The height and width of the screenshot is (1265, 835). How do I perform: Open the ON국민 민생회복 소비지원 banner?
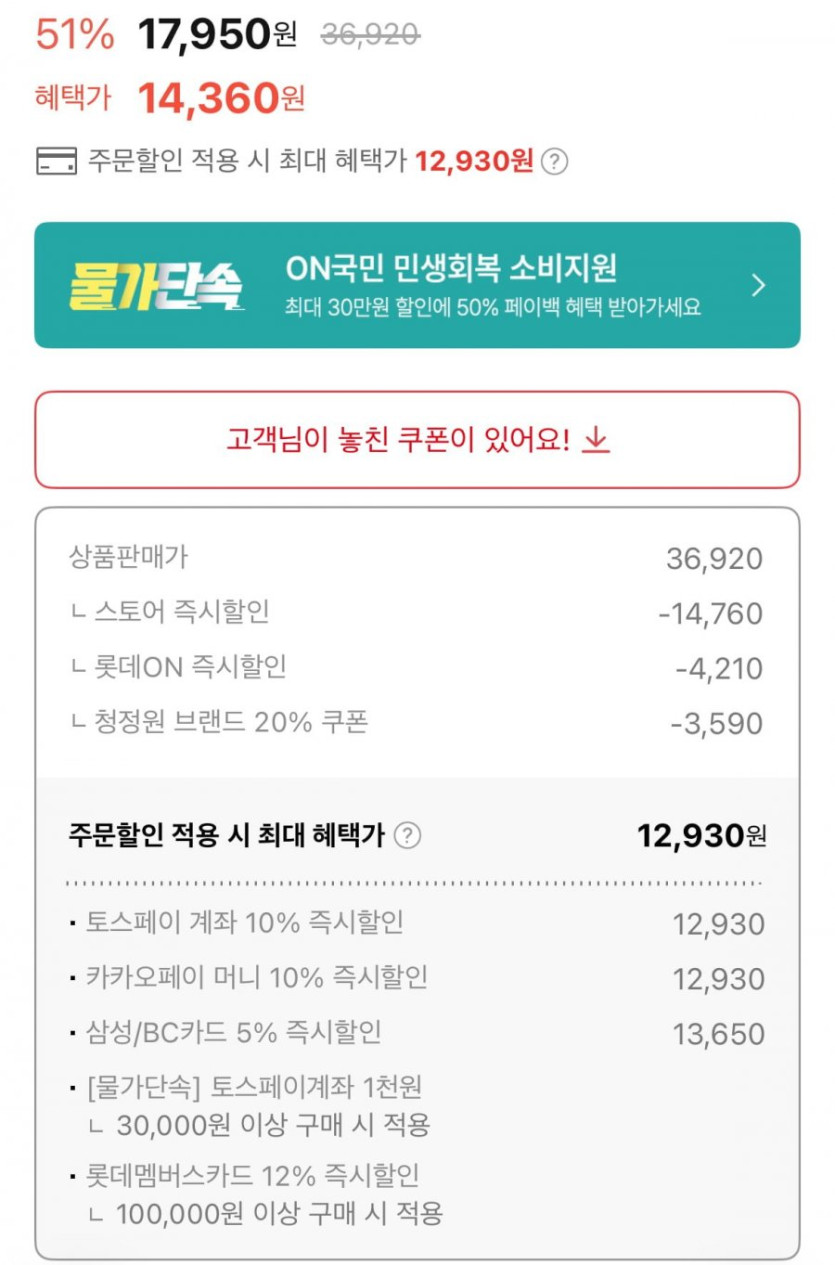coord(417,285)
